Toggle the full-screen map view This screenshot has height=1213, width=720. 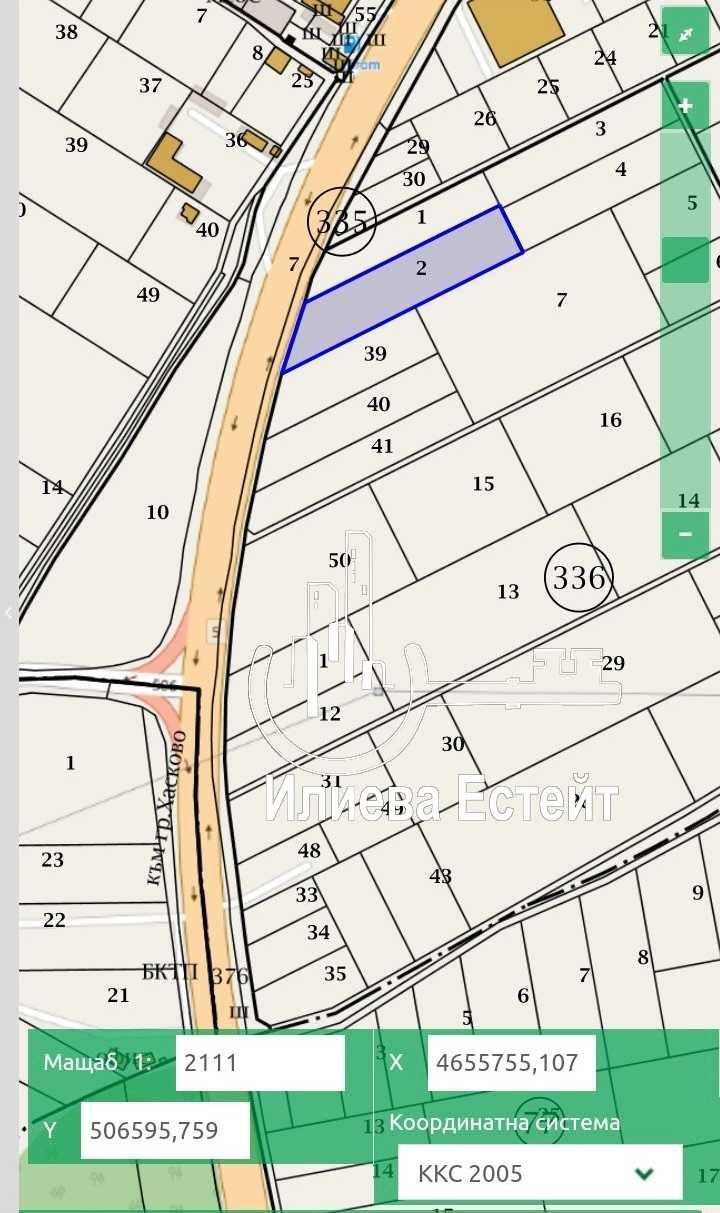(685, 34)
